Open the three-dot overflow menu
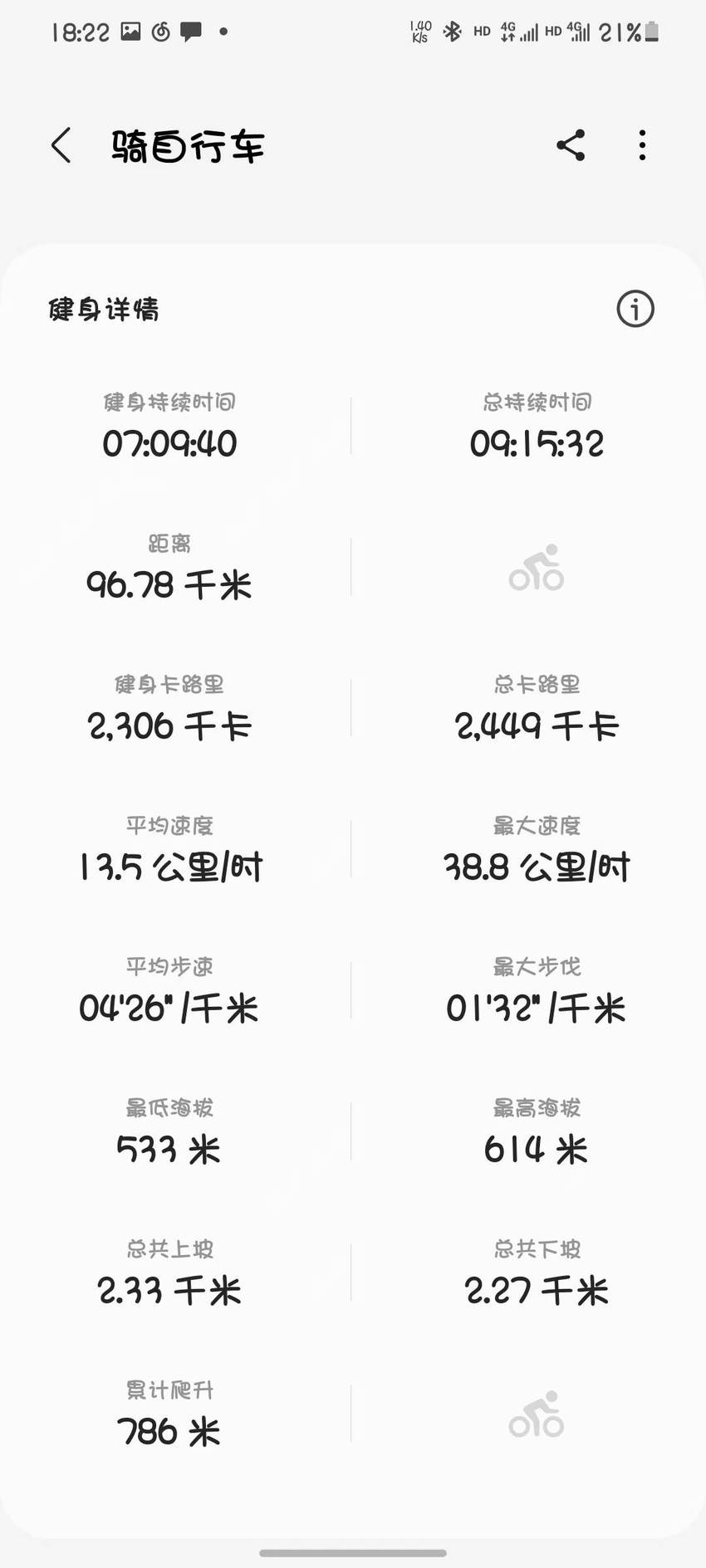The height and width of the screenshot is (1568, 706). (642, 145)
